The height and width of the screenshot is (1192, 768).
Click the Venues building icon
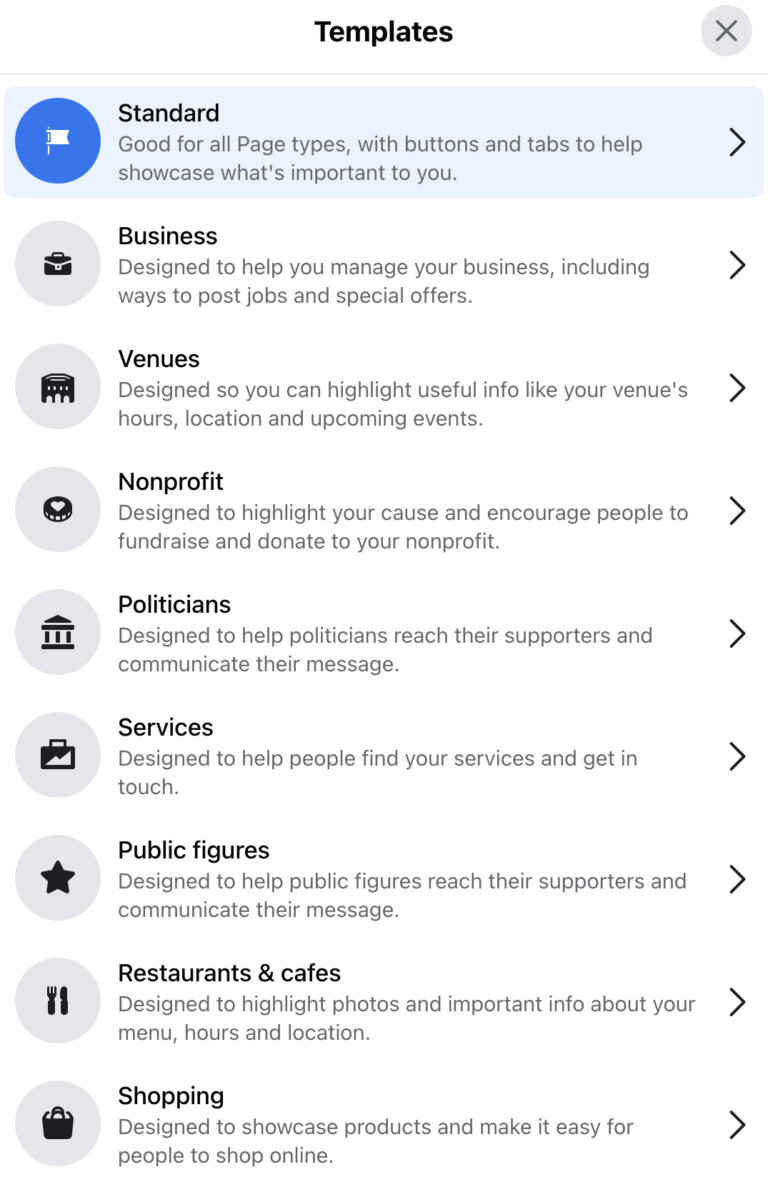(57, 387)
